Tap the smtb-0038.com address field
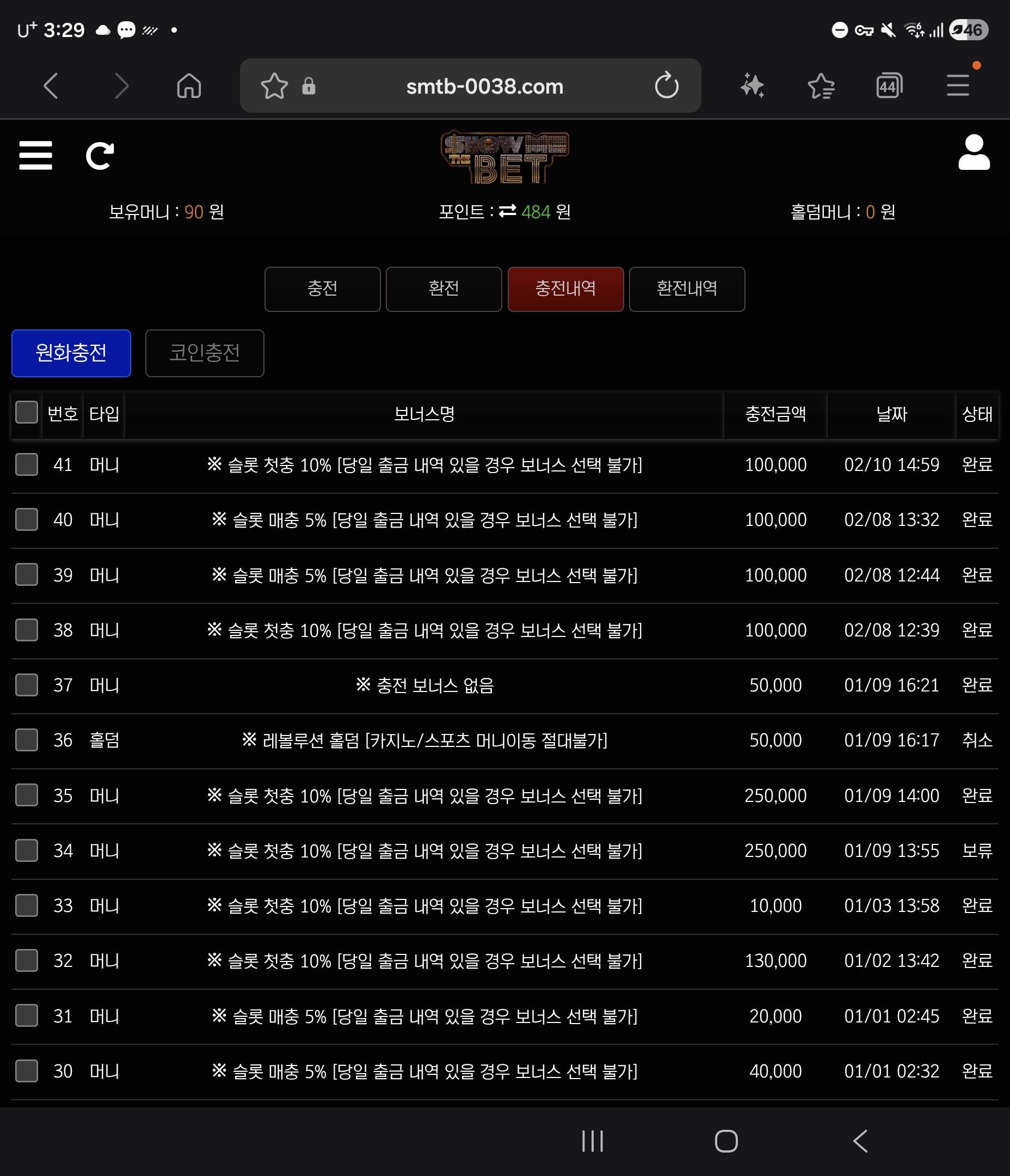 point(484,85)
